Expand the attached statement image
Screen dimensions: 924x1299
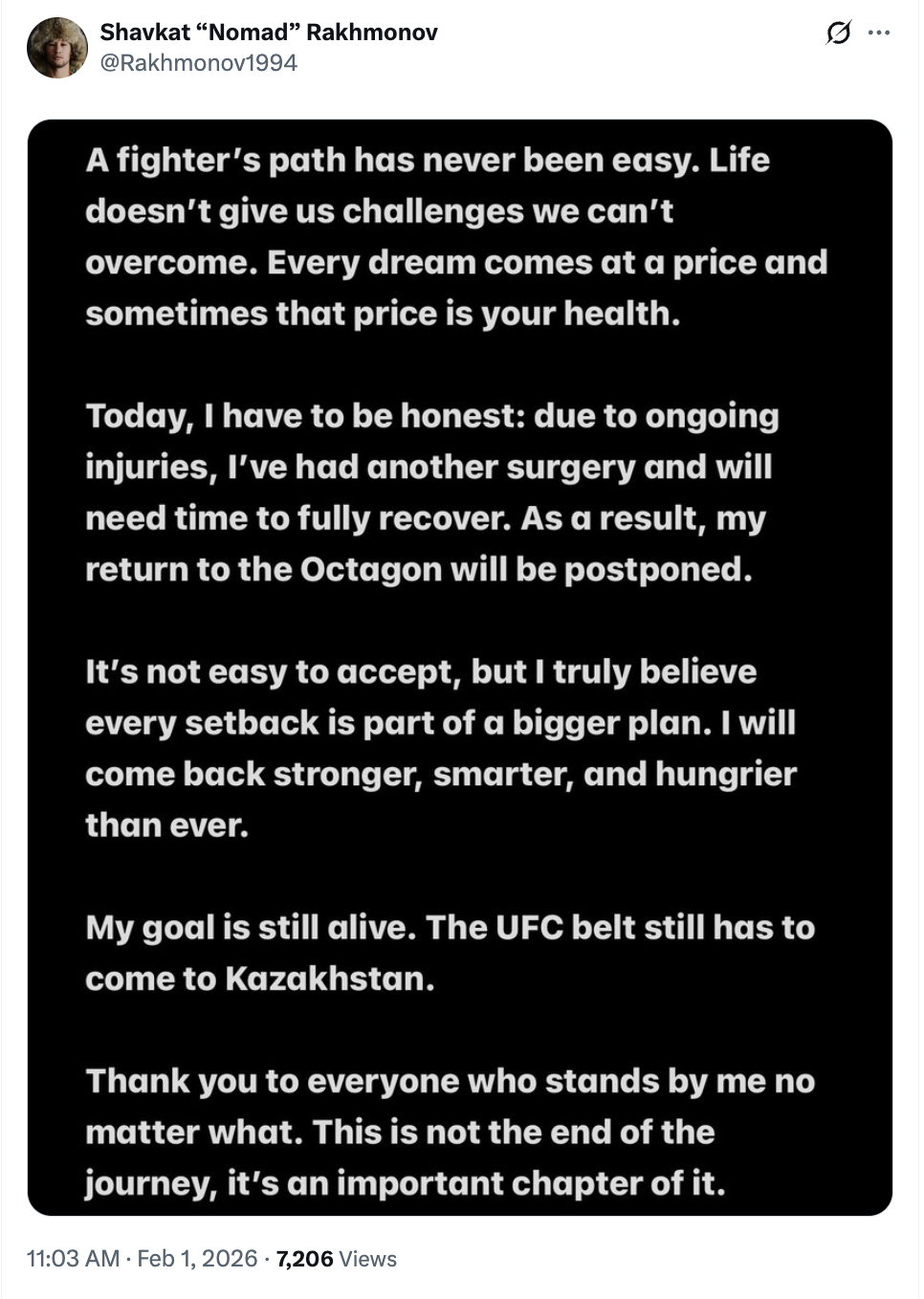click(x=460, y=667)
